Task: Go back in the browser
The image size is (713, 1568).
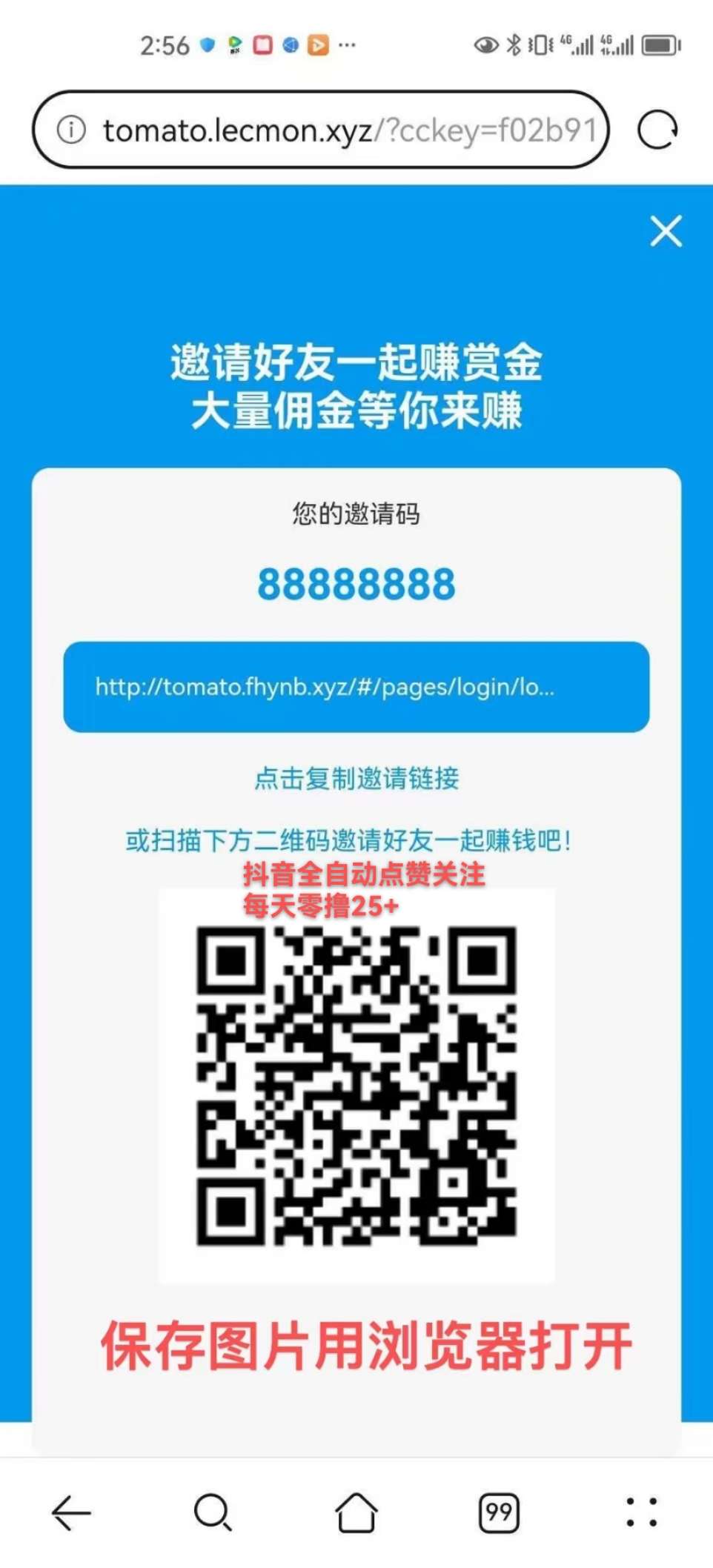Action: pyautogui.click(x=71, y=1512)
